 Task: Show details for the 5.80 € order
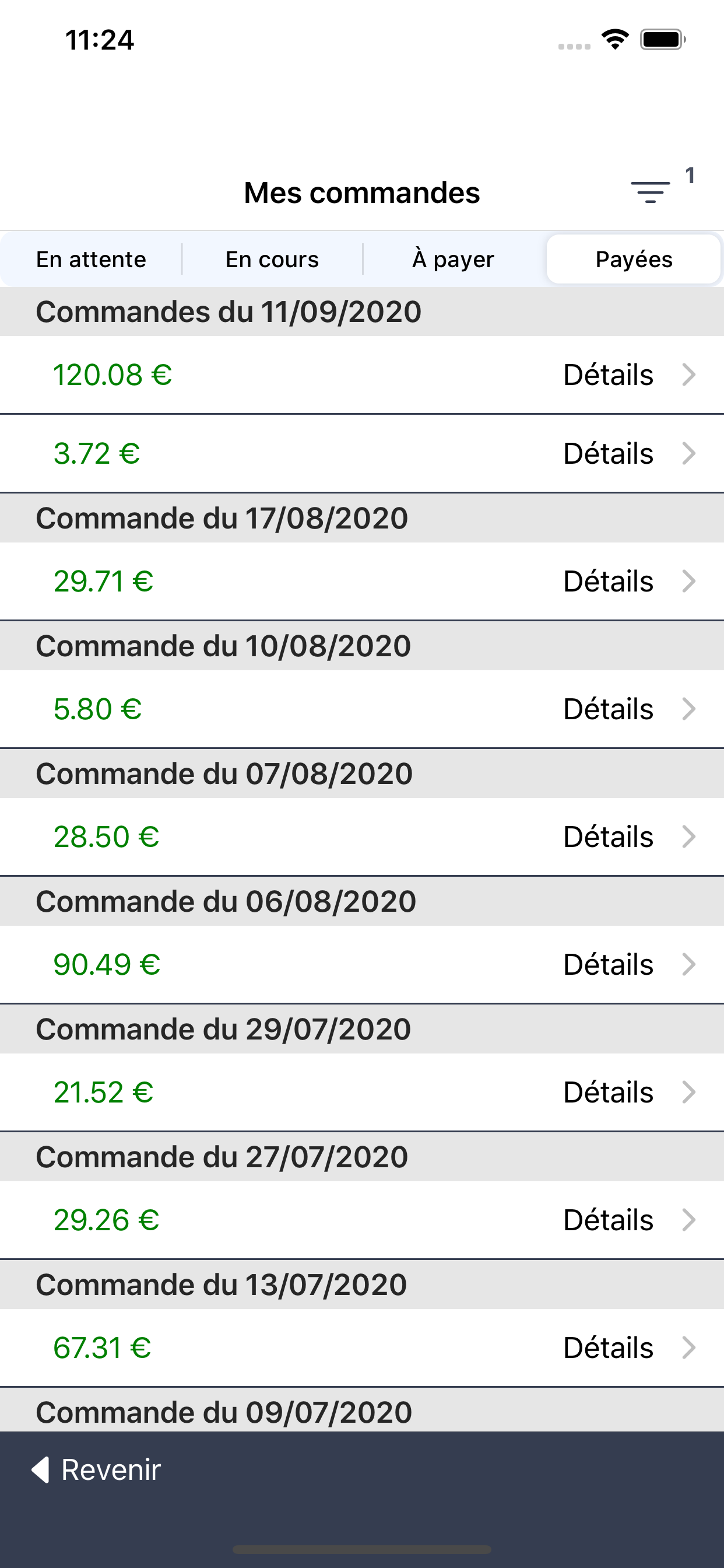362,710
